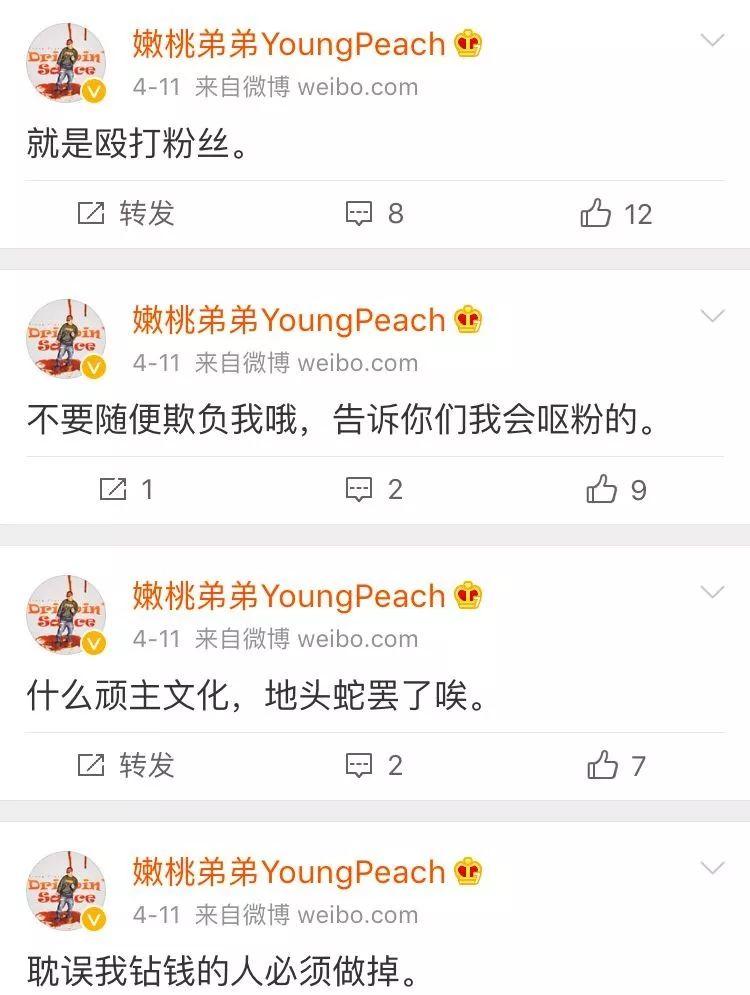Screen dimensions: 750x995
Task: Like the post with 9 likes
Action: (615, 489)
